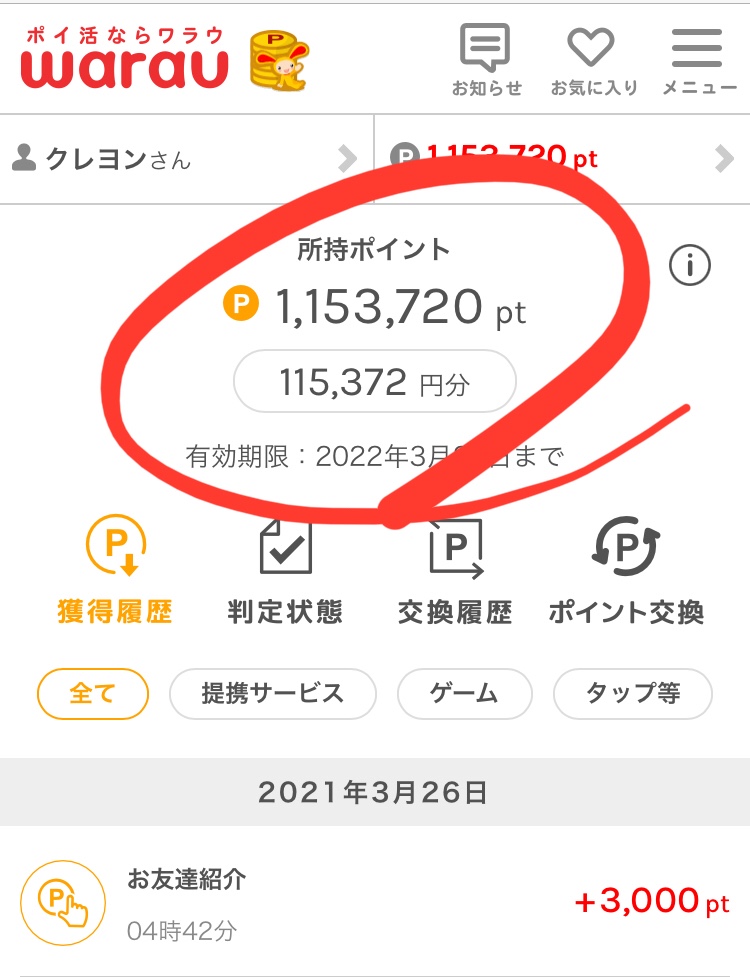Screen dimensions: 750x977
Task: Open the クレヨンさん account row
Action: 186,159
